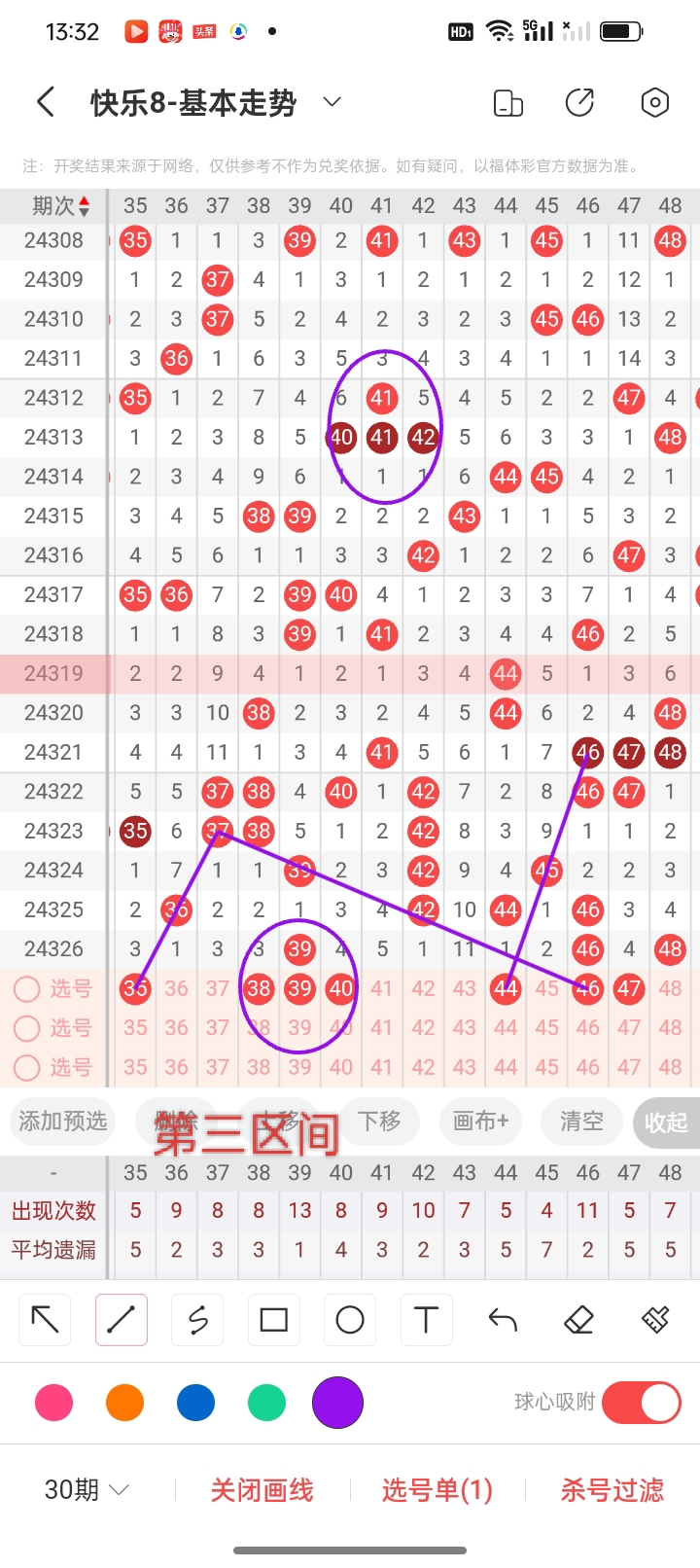
Task: Open the 30期 period dropdown
Action: 87,1489
